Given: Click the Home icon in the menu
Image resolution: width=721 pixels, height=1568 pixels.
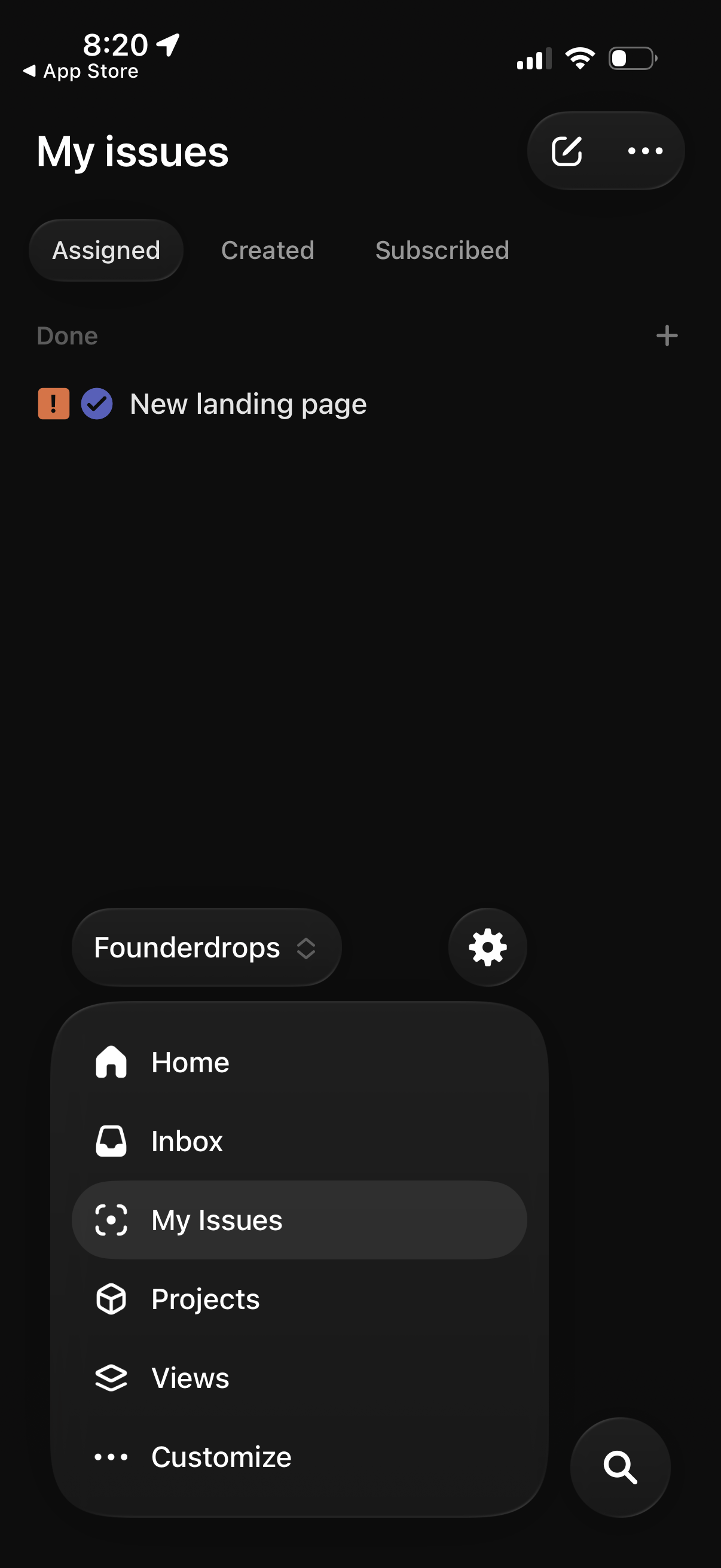Looking at the screenshot, I should point(111,1061).
